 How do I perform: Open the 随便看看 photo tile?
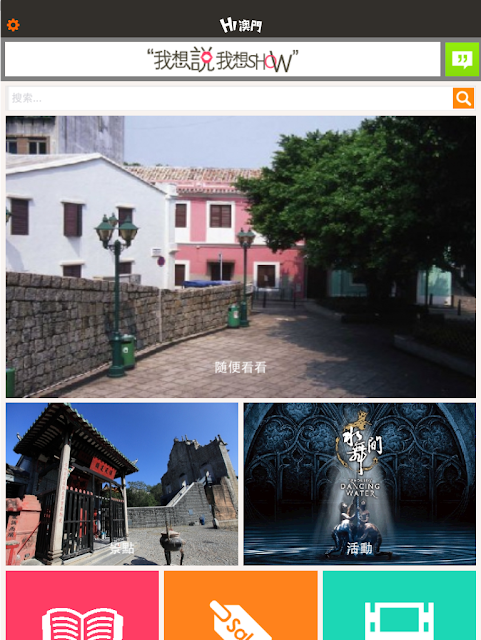[x=241, y=257]
